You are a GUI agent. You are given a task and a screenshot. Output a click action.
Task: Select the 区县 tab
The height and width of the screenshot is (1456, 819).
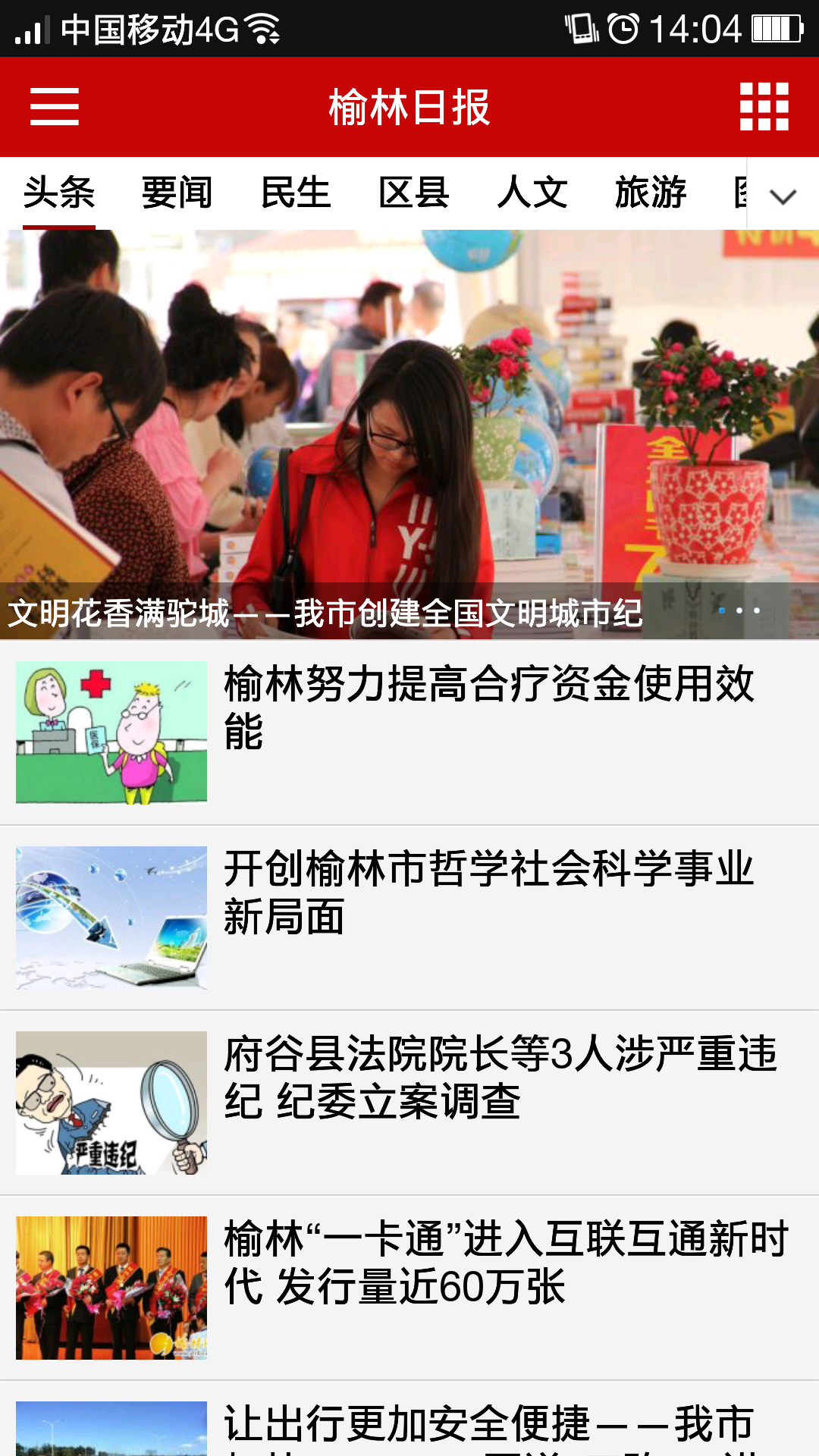[413, 193]
